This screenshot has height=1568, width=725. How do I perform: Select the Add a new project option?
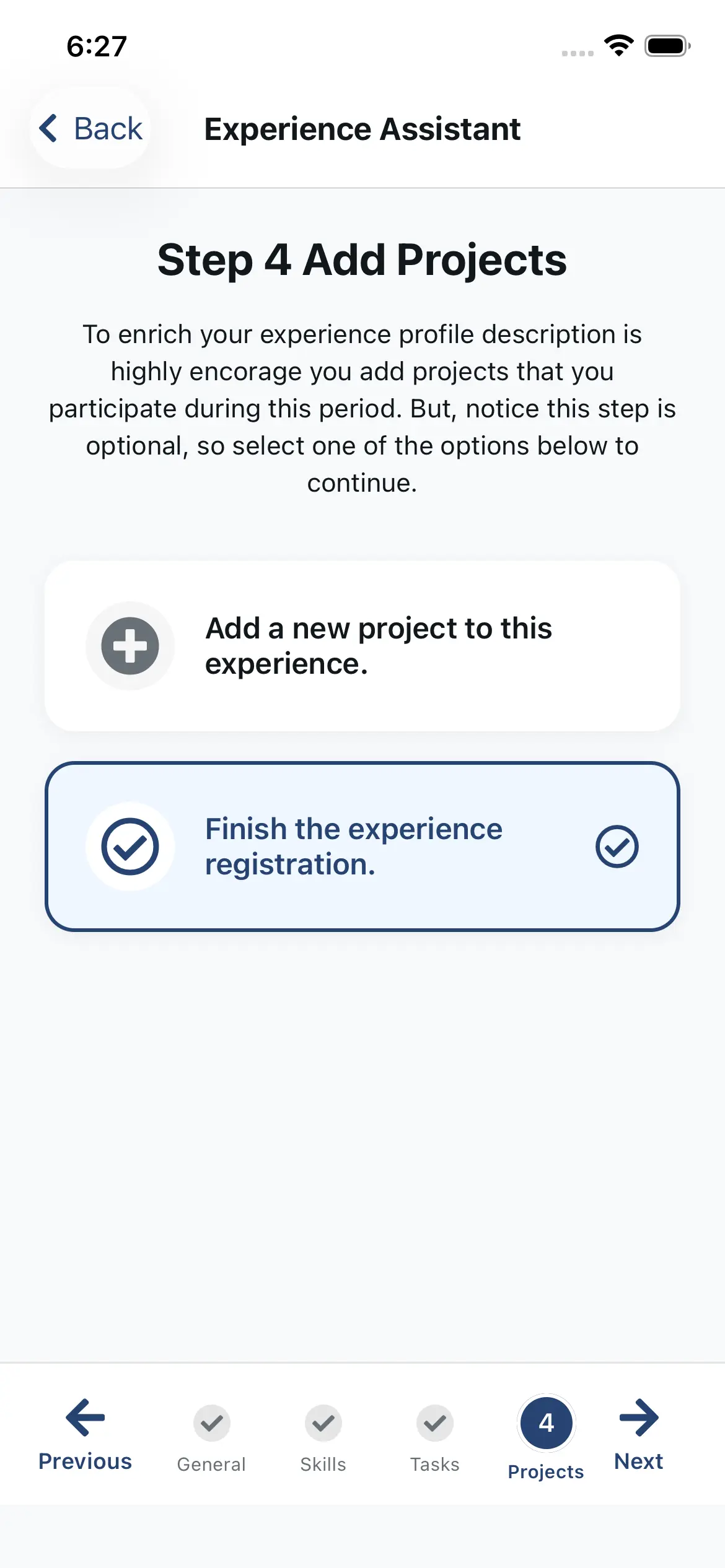tap(362, 646)
